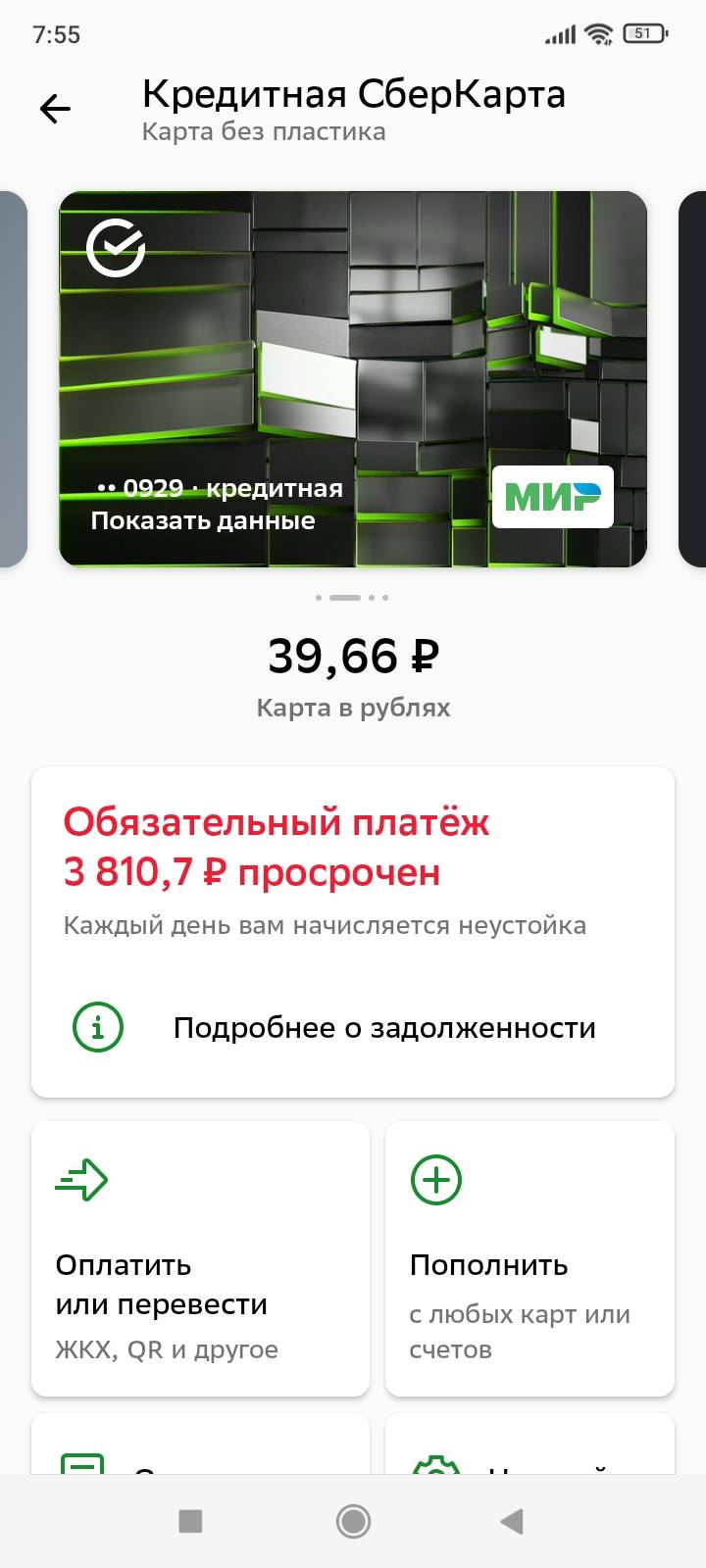706x1568 pixels.
Task: Tap the МИР payment system logo
Action: click(552, 496)
